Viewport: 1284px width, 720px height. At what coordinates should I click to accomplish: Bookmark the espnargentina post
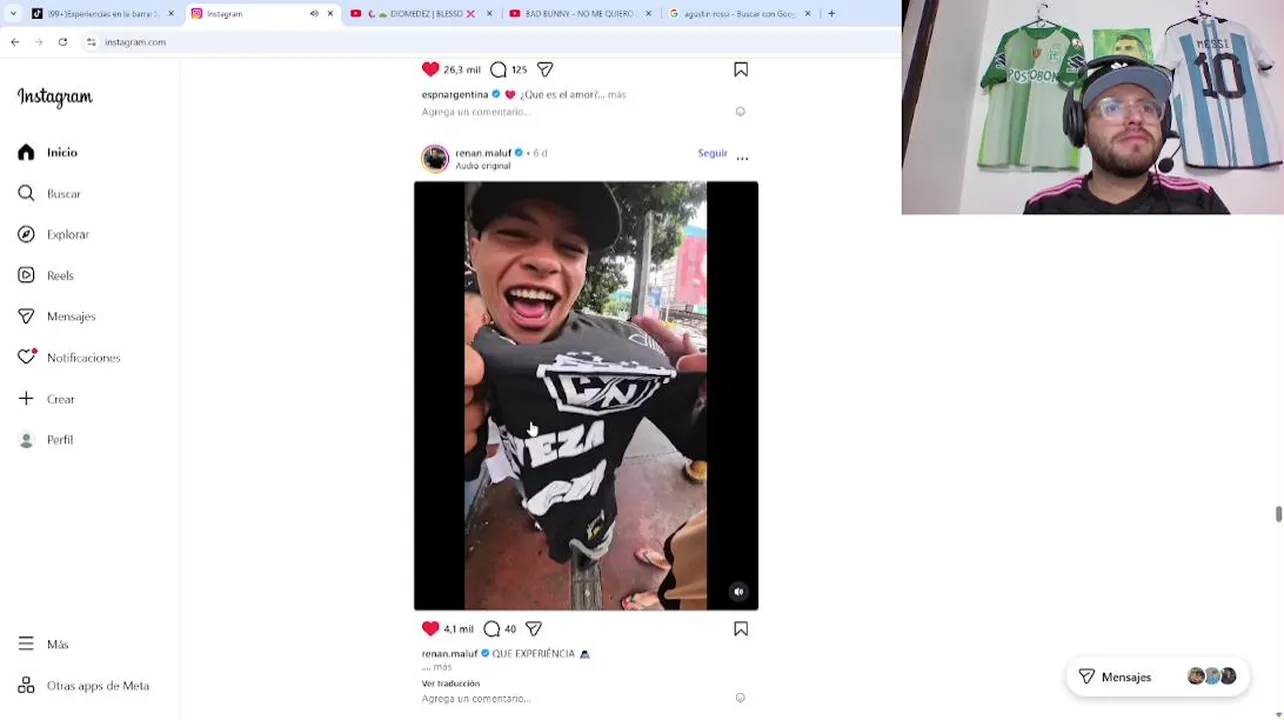pyautogui.click(x=741, y=70)
